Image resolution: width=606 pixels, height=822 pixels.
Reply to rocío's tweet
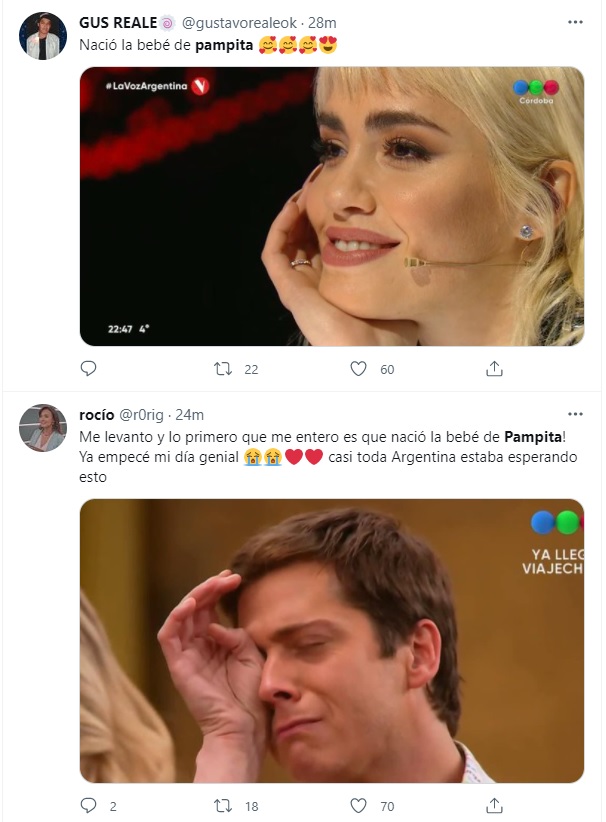pyautogui.click(x=89, y=806)
